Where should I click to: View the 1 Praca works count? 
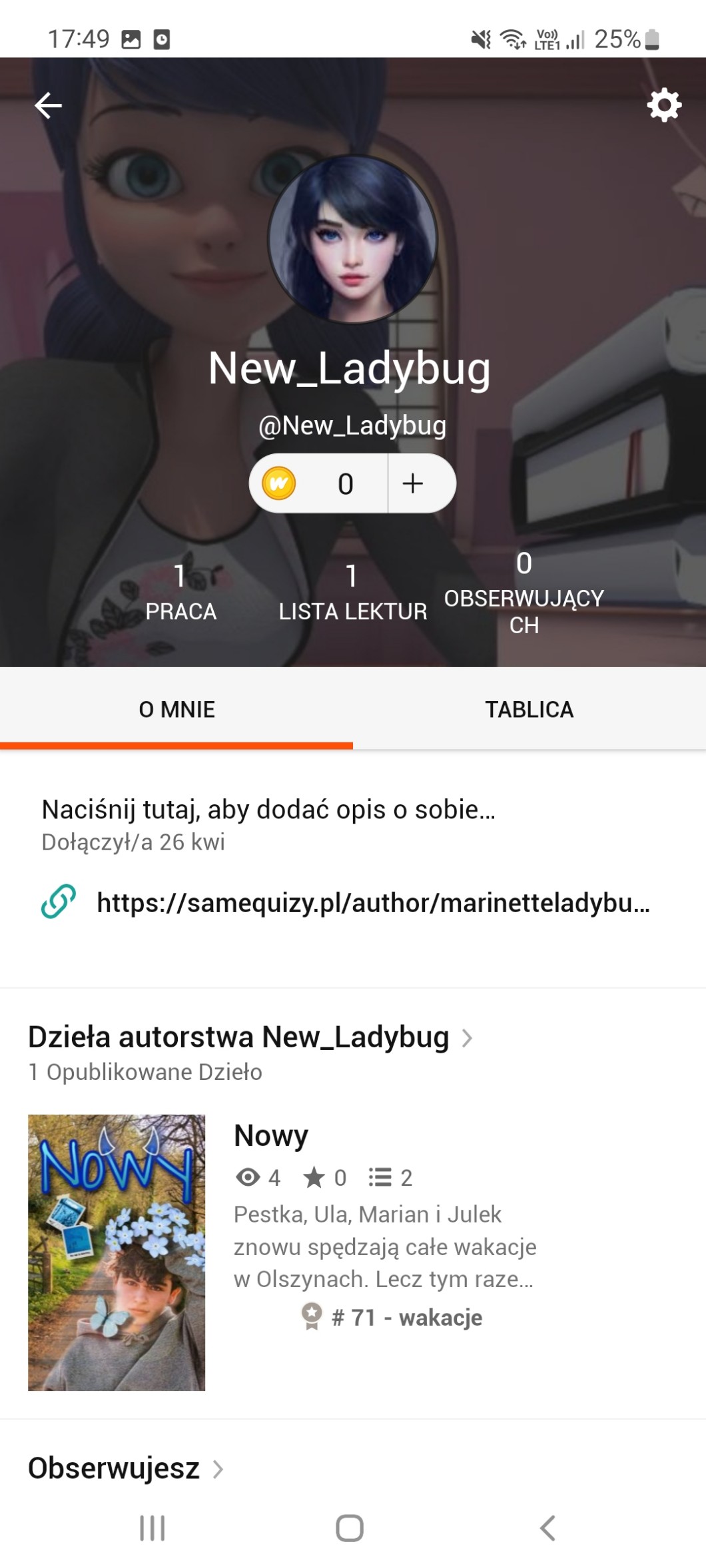pos(180,593)
